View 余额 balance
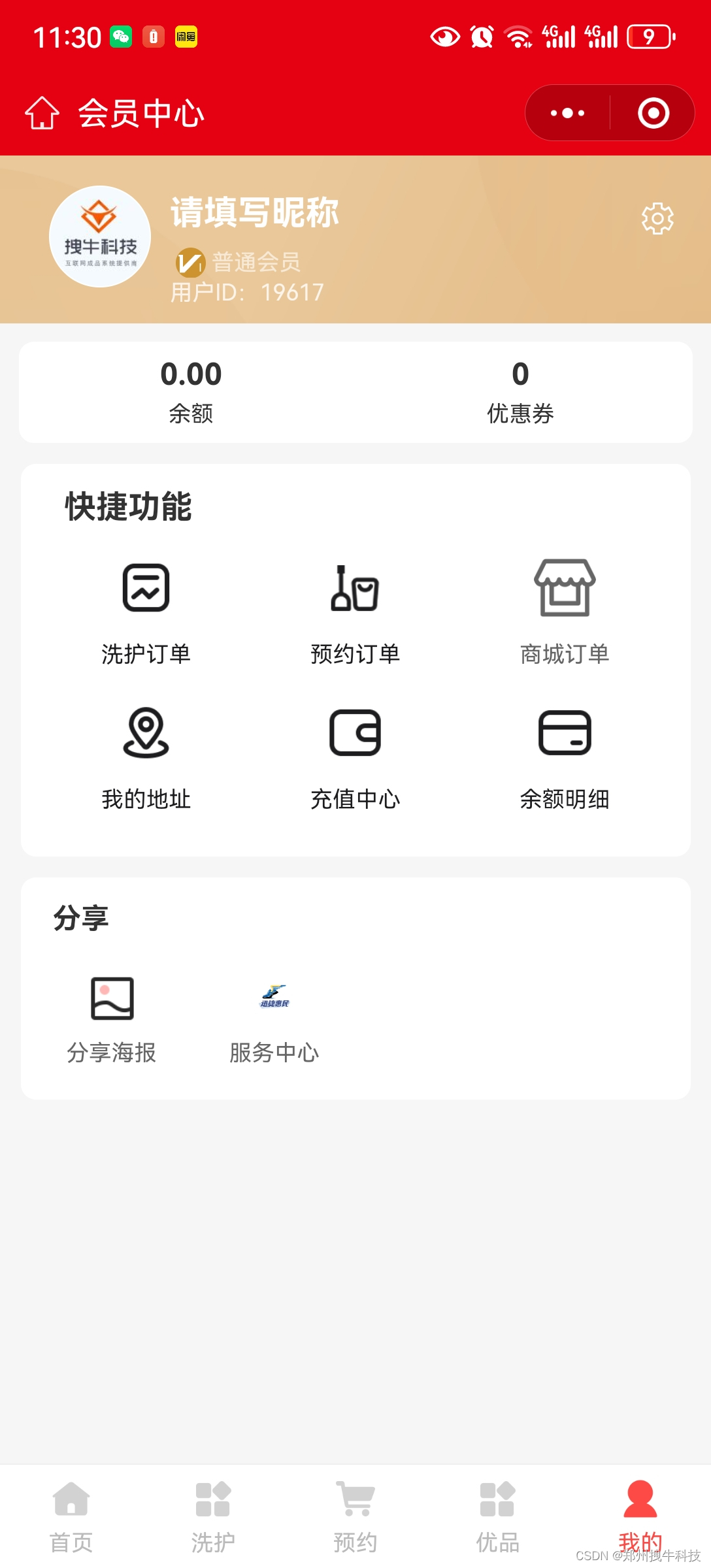Screen dimensions: 711x1568 [x=191, y=391]
